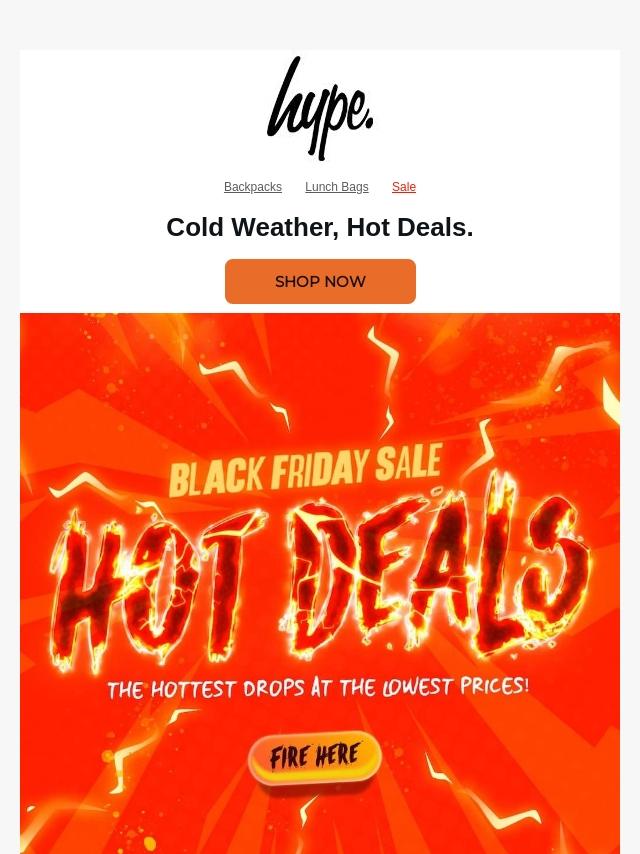The width and height of the screenshot is (640, 854).
Task: Go to the Sale link
Action: tap(403, 187)
